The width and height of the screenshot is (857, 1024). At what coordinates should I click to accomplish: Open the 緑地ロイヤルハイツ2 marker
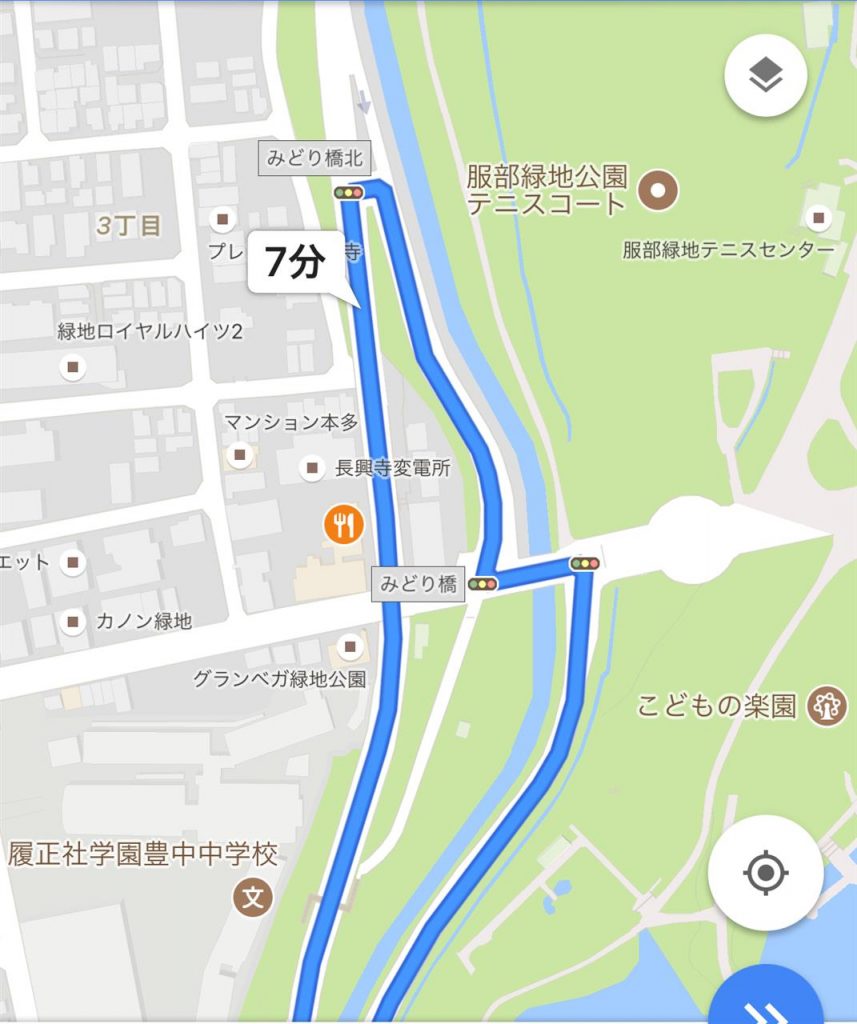coord(72,367)
